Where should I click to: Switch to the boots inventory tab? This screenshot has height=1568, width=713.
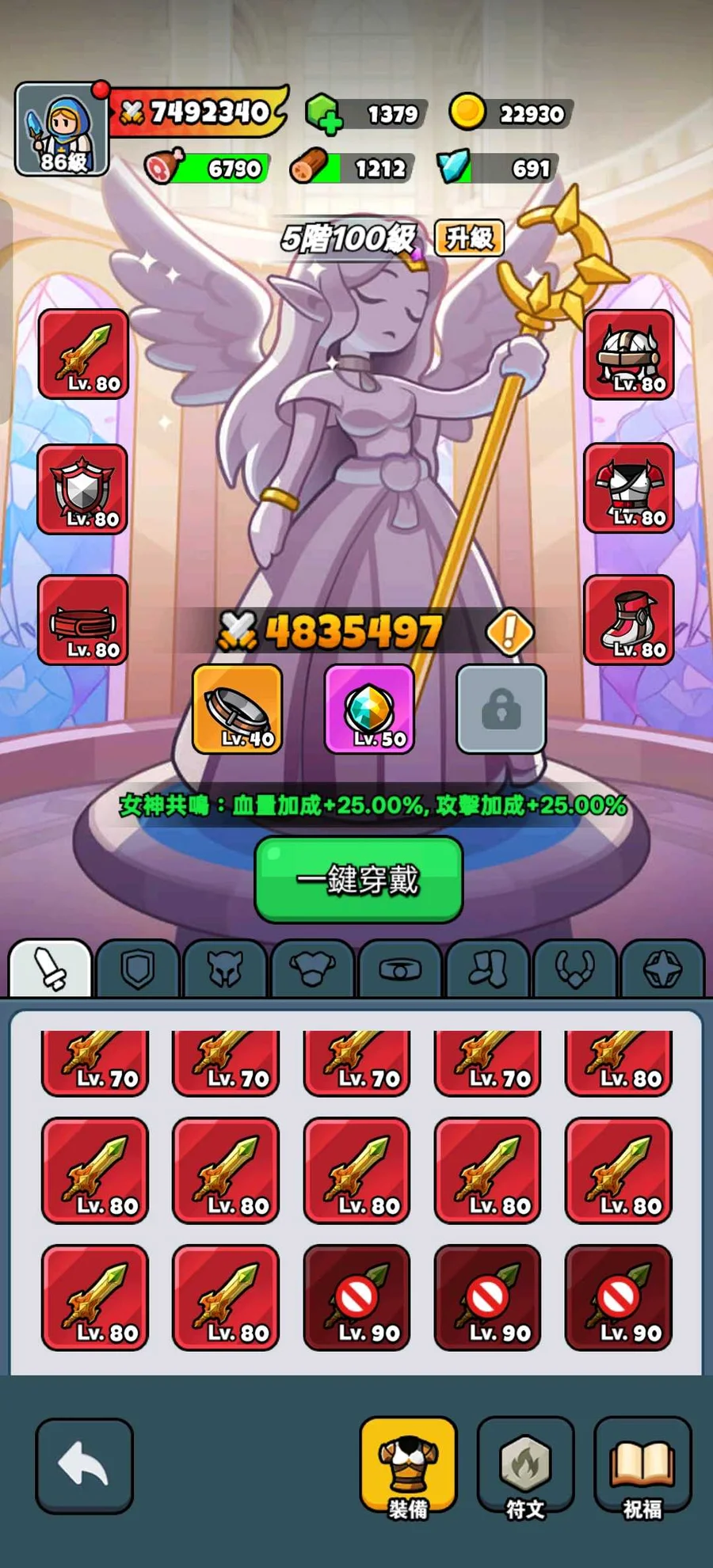pos(487,969)
